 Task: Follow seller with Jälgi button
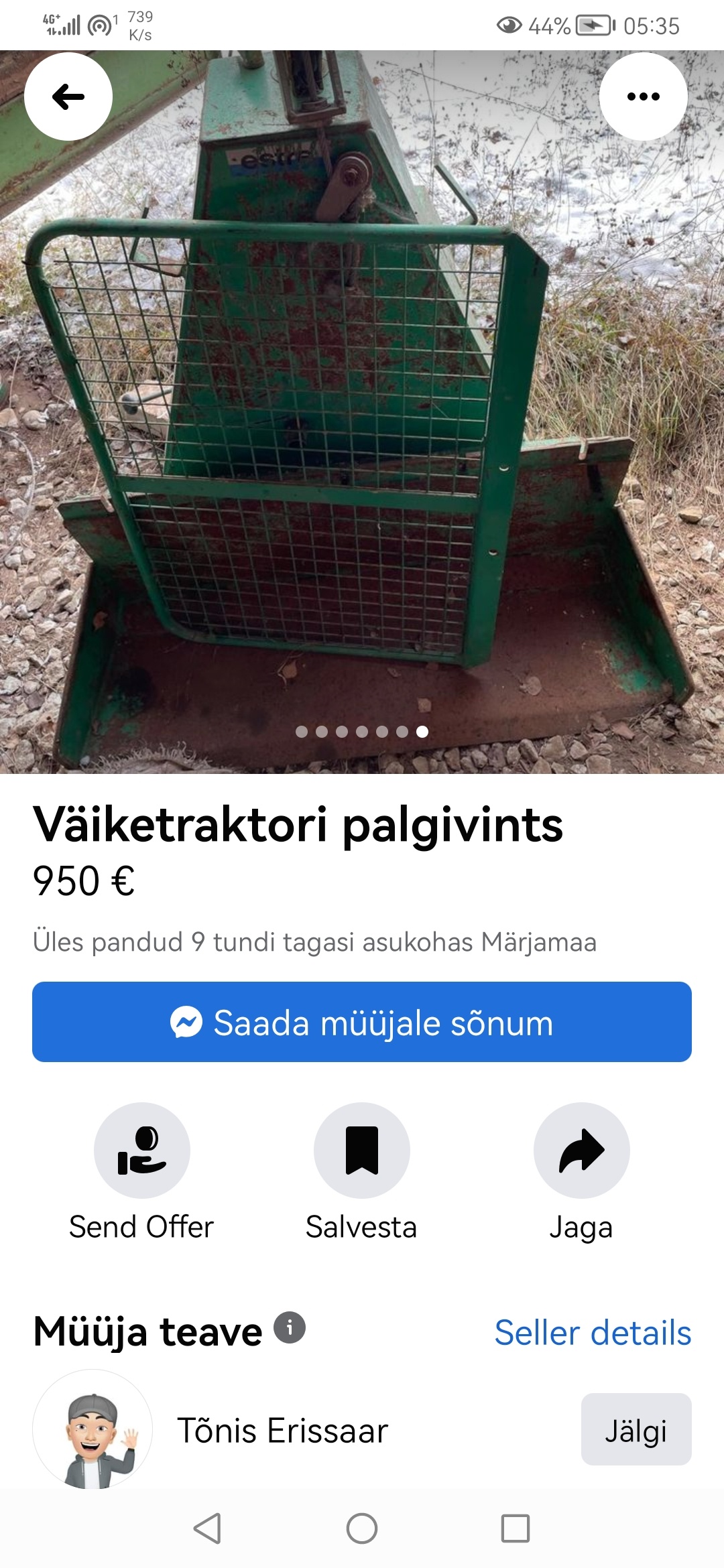(x=636, y=1430)
